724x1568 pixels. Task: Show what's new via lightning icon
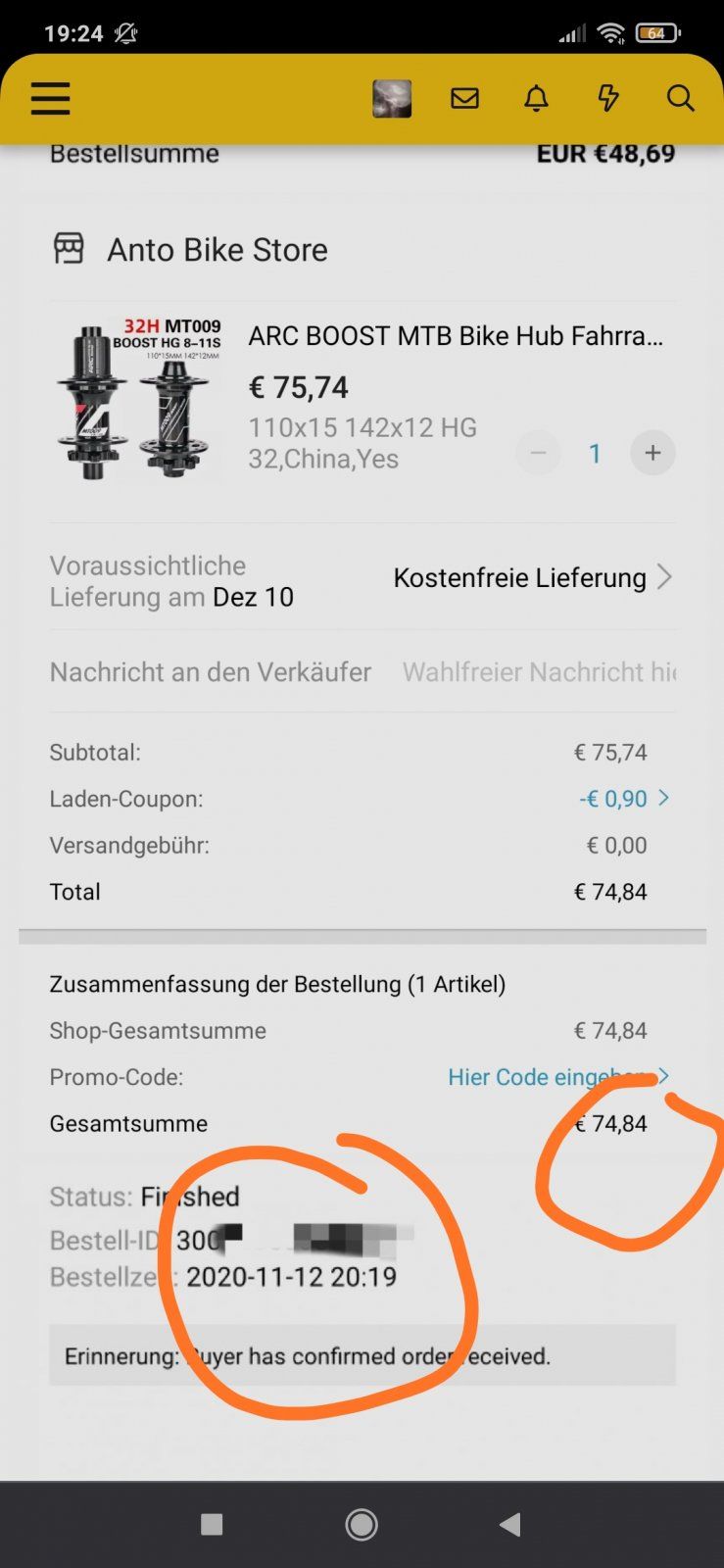click(608, 99)
